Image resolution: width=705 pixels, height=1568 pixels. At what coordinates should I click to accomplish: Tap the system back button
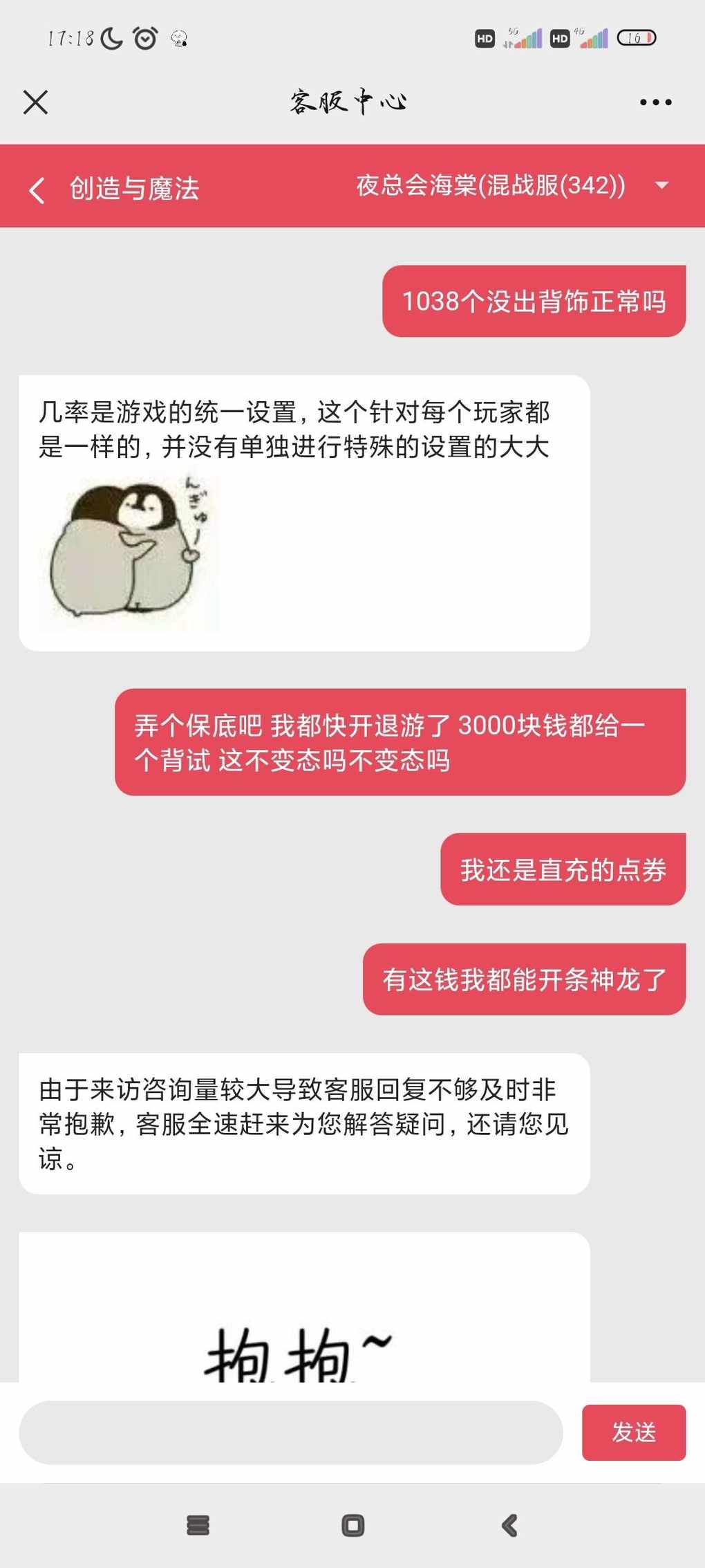pyautogui.click(x=509, y=1525)
